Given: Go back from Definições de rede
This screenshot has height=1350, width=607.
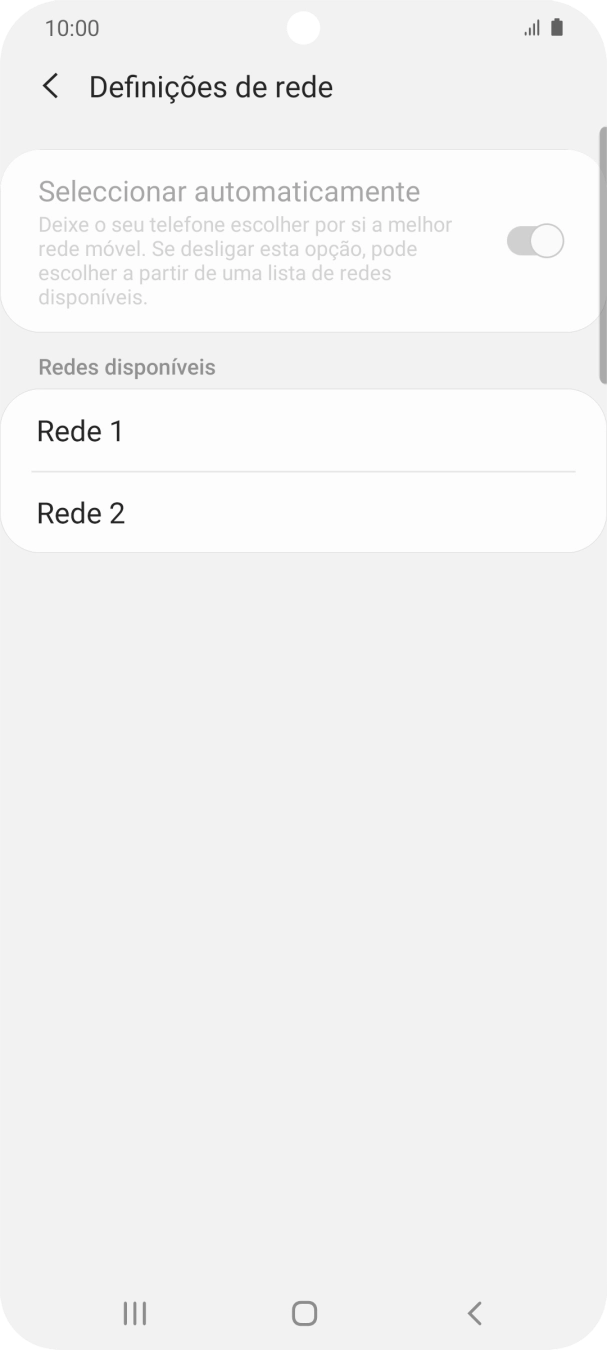Looking at the screenshot, I should coord(50,87).
